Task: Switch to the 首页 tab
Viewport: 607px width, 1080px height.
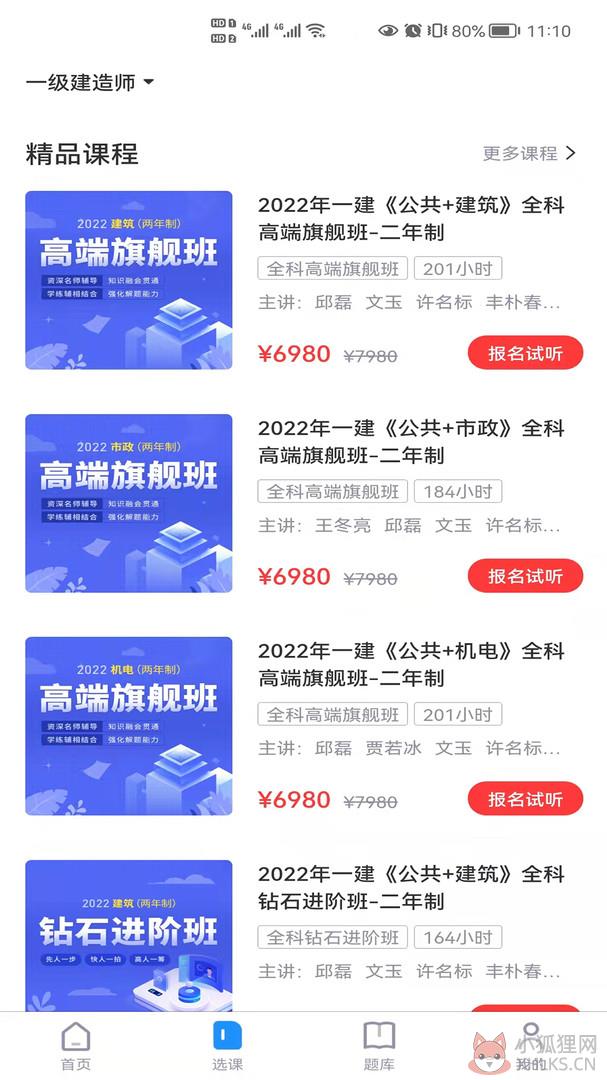Action: point(76,1046)
